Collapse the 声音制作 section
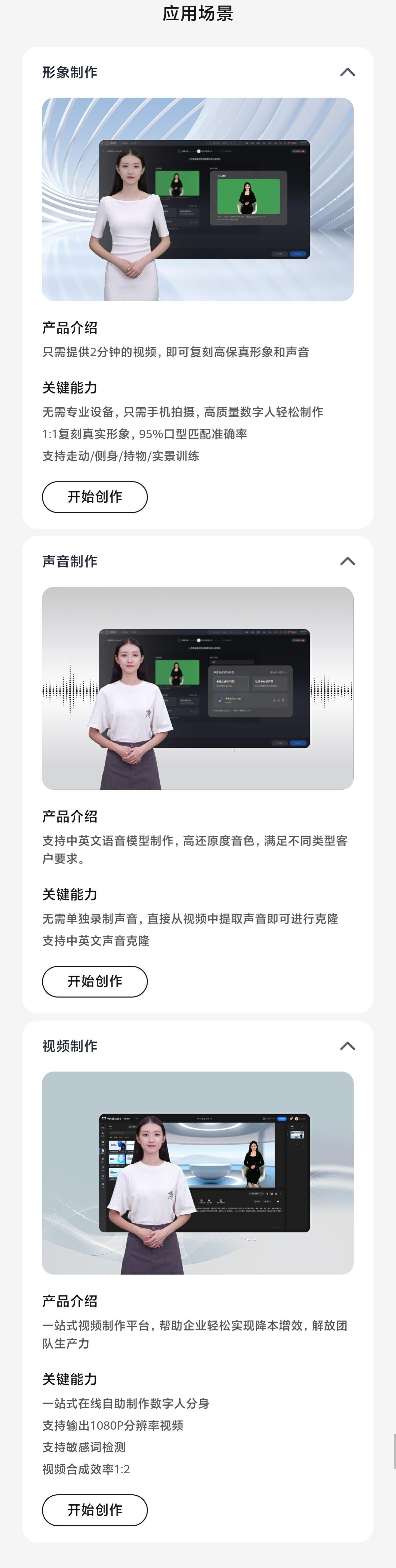The width and height of the screenshot is (396, 1568). (x=347, y=561)
